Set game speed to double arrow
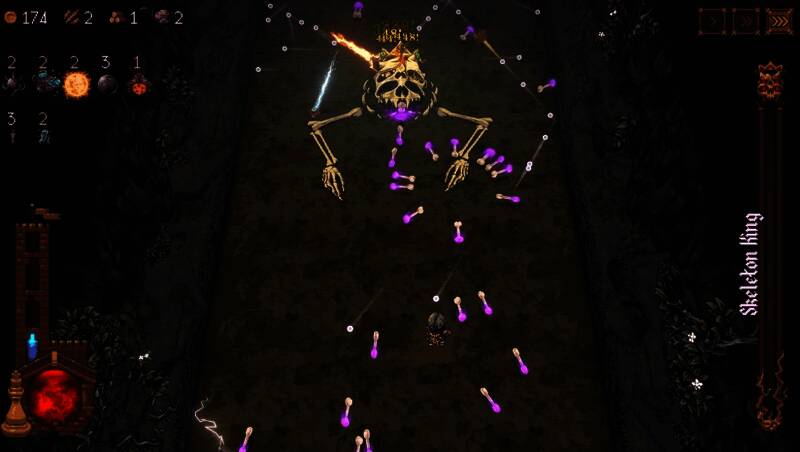 (745, 21)
